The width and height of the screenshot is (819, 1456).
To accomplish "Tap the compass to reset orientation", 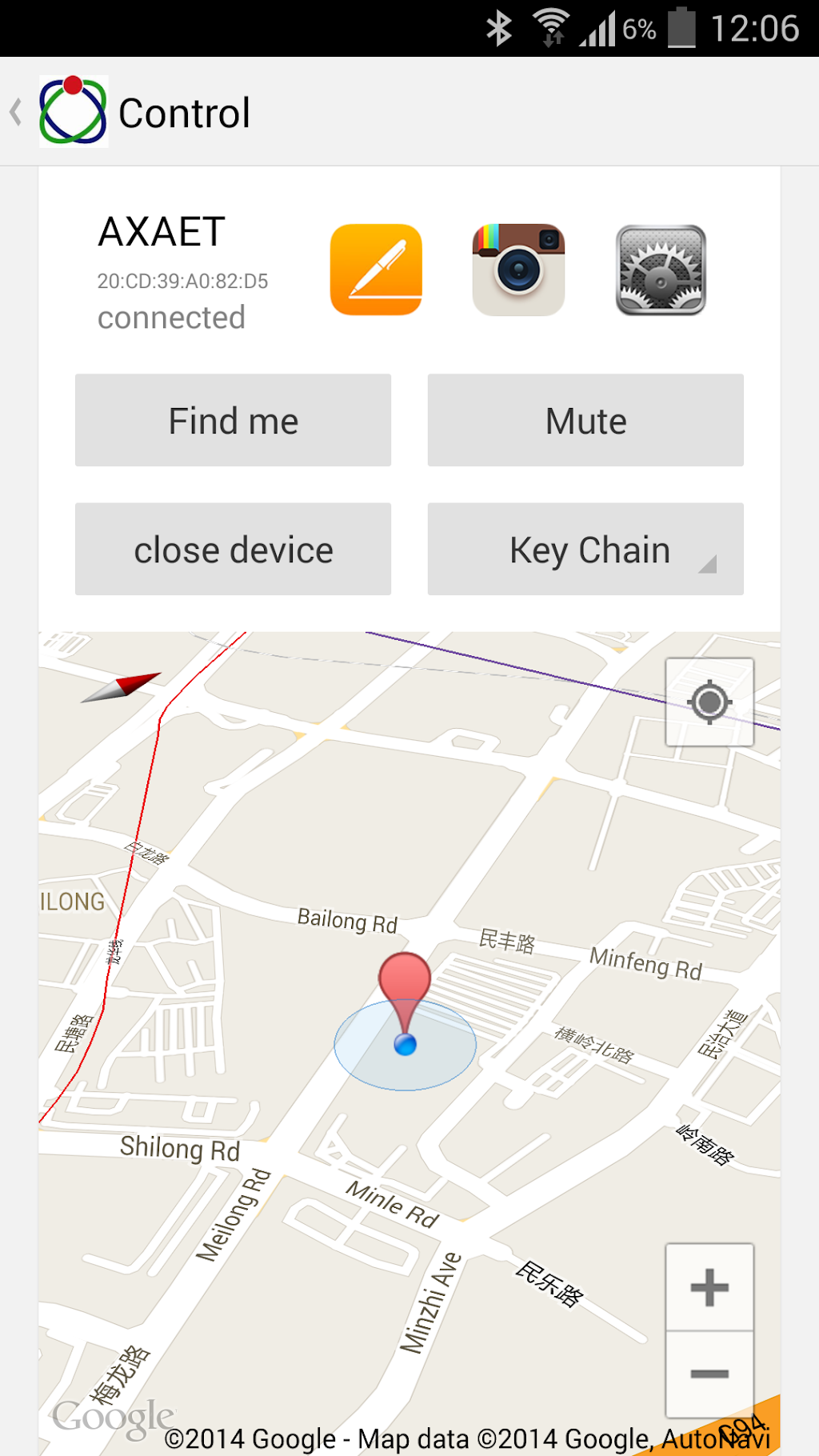I will pyautogui.click(x=122, y=687).
